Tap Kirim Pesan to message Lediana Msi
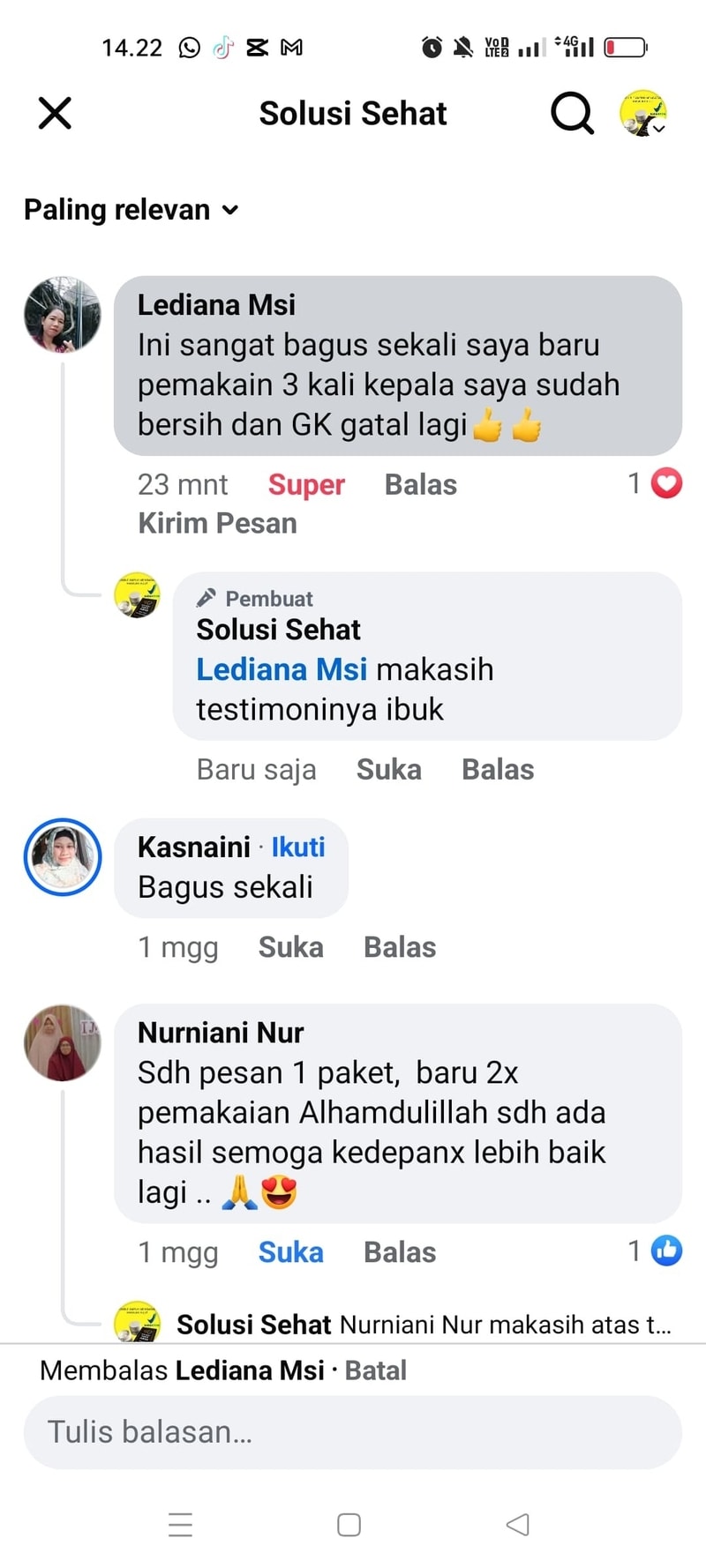The height and width of the screenshot is (1568, 706). pyautogui.click(x=217, y=523)
